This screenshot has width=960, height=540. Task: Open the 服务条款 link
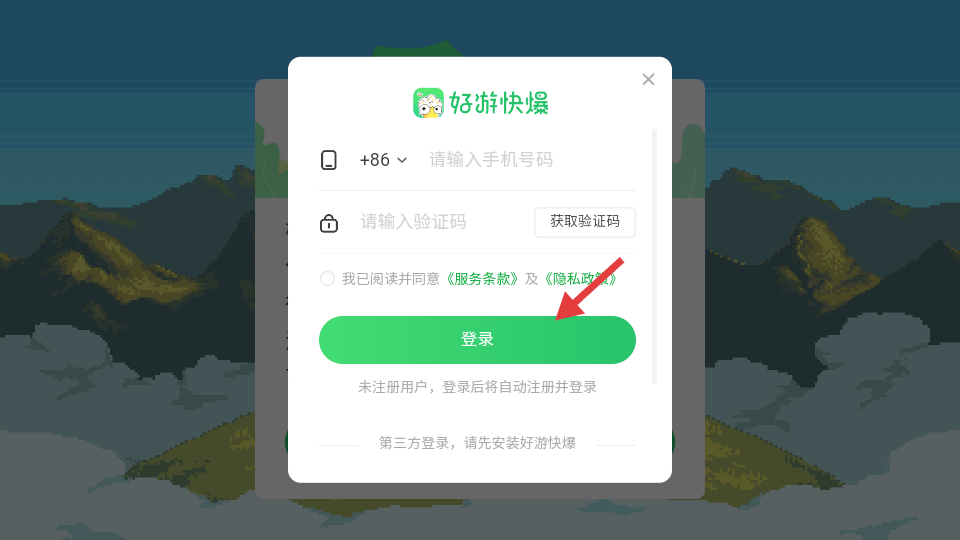(482, 279)
